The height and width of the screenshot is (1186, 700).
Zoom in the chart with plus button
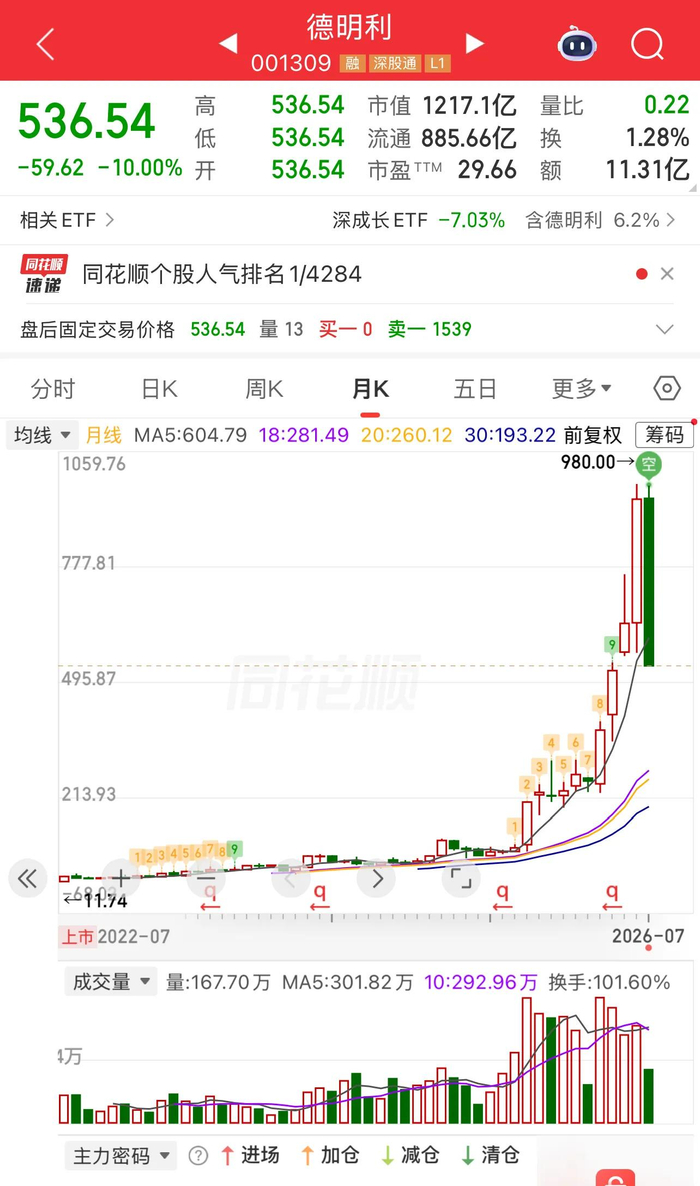pyautogui.click(x=121, y=878)
